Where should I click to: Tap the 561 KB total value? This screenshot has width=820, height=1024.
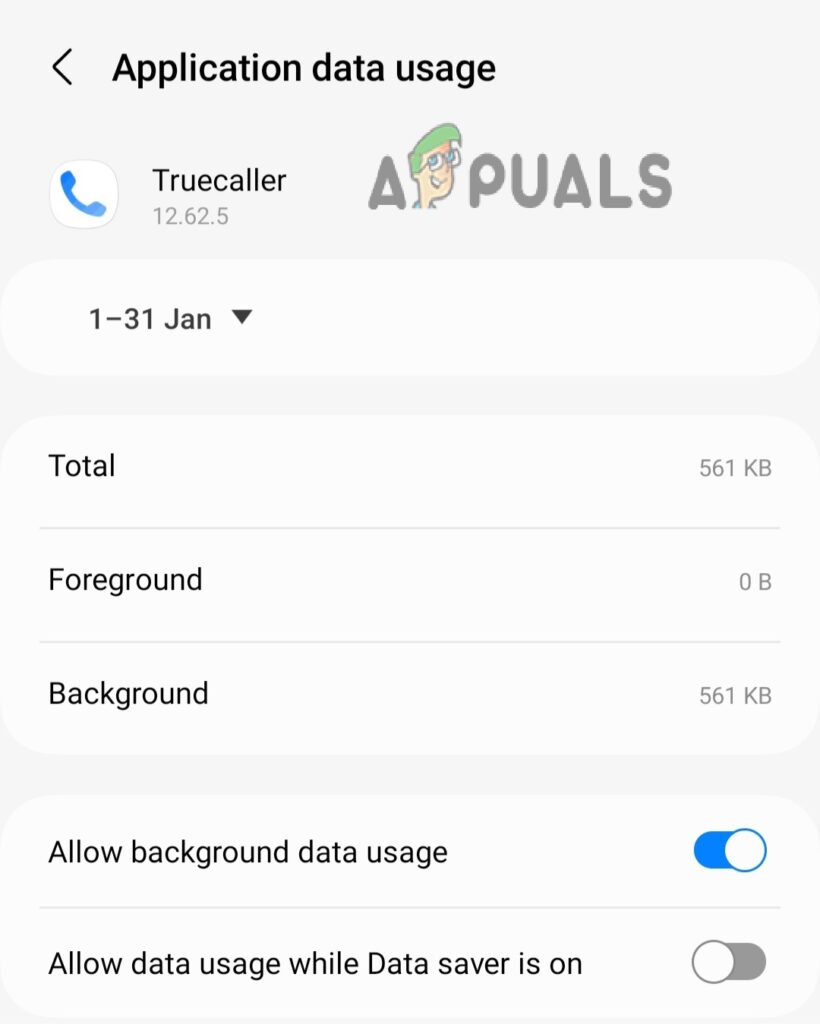coord(736,467)
